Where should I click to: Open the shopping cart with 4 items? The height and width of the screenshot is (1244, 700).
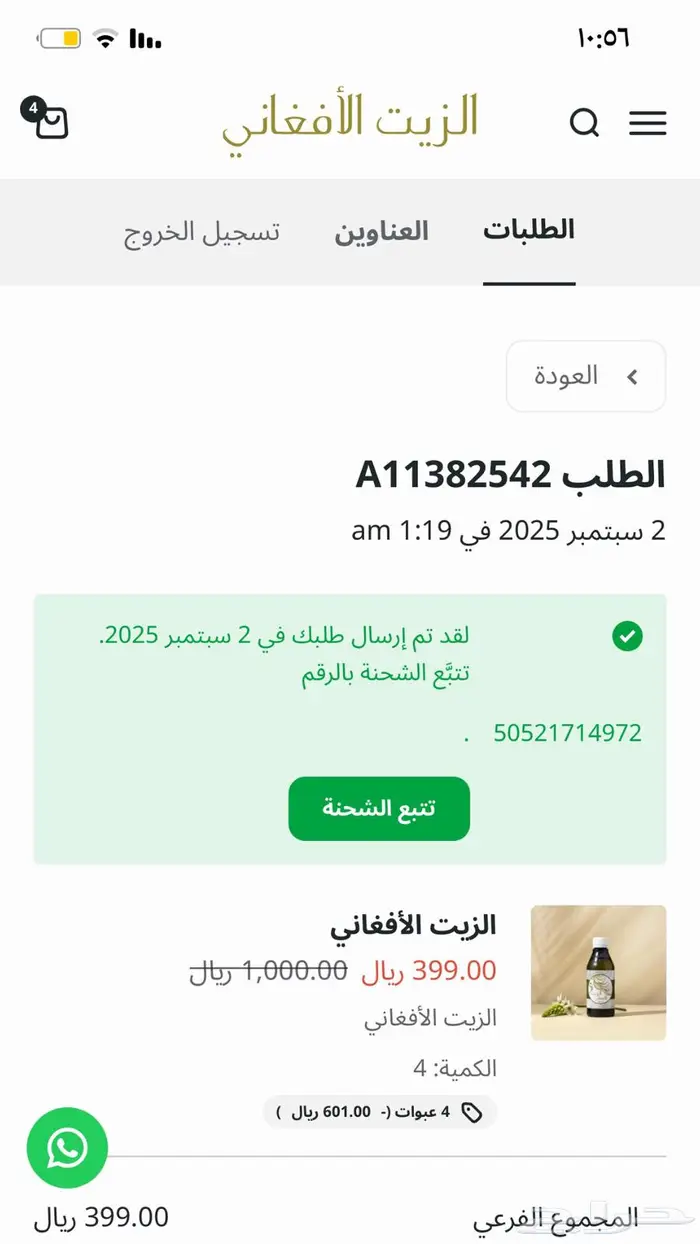click(49, 121)
